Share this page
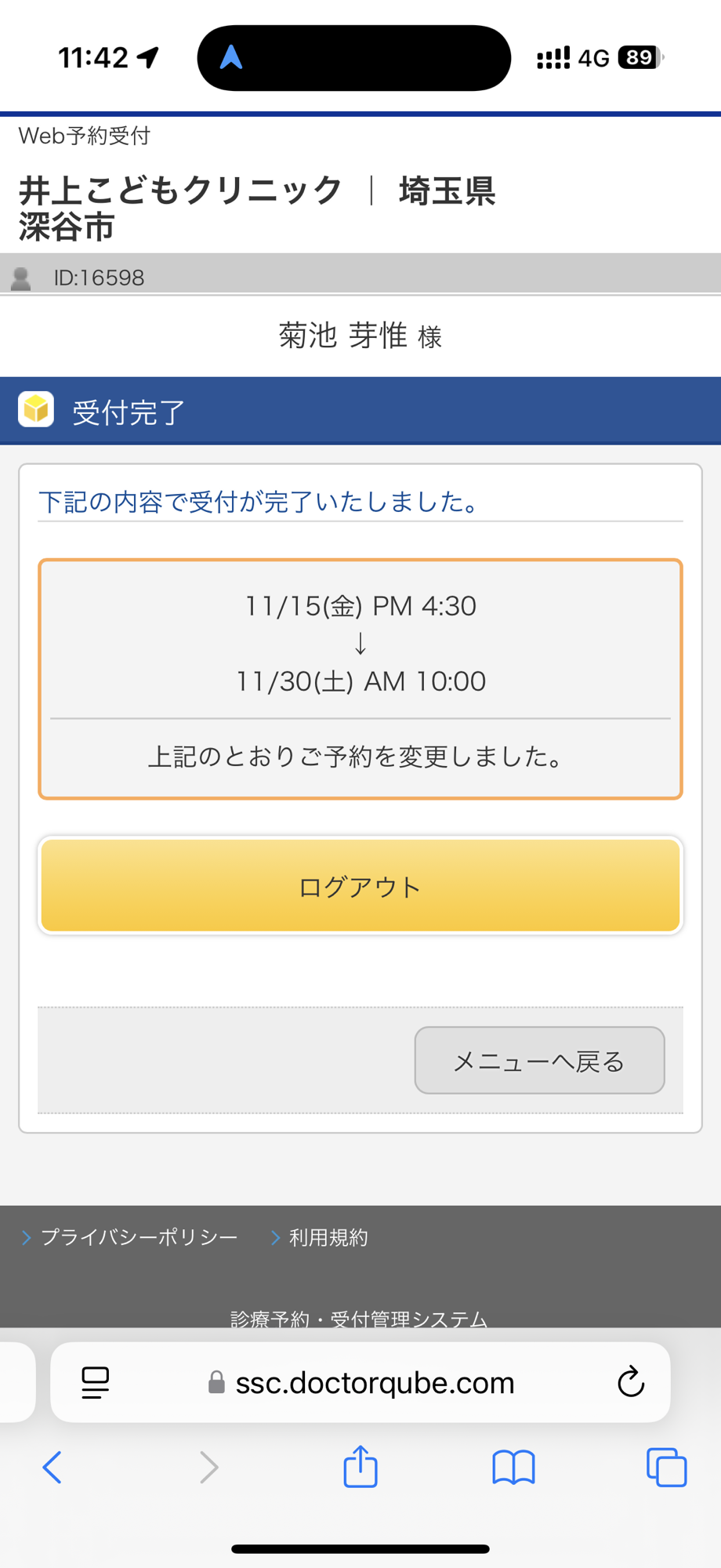The image size is (721, 1568). (x=360, y=1465)
